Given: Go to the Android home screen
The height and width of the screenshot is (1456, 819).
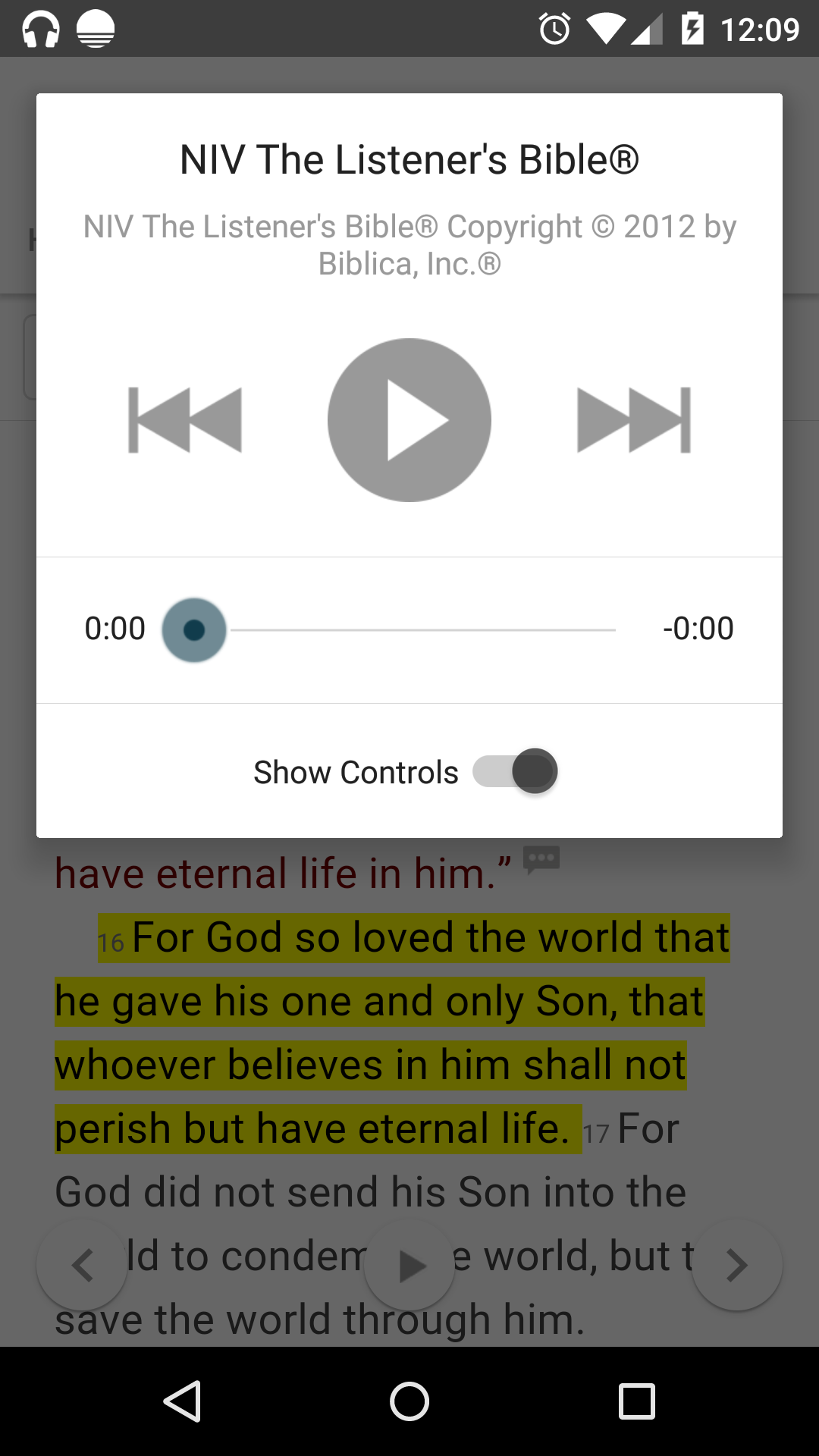Looking at the screenshot, I should (409, 1401).
